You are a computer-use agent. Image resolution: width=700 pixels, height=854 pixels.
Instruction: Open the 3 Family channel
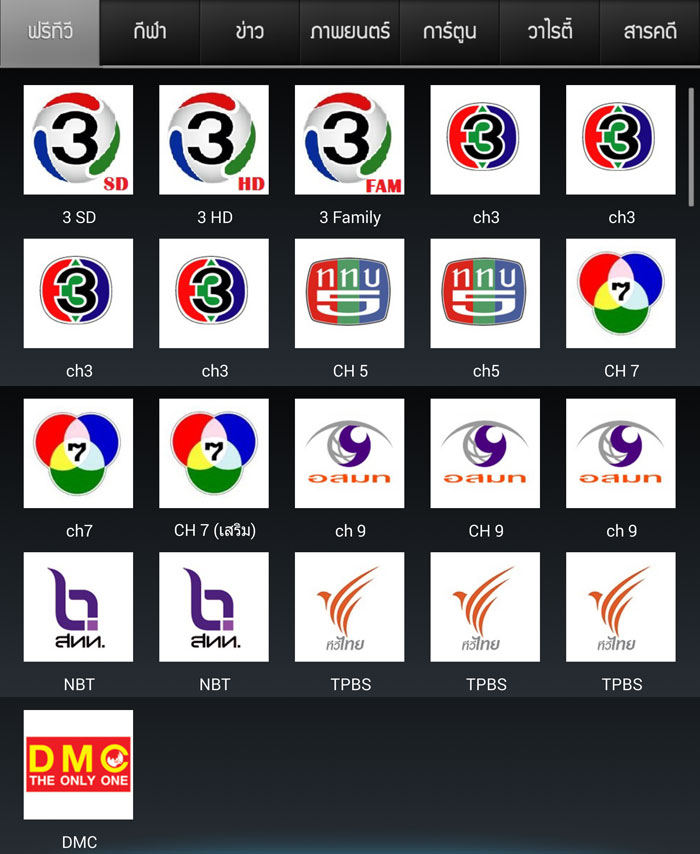(x=350, y=140)
